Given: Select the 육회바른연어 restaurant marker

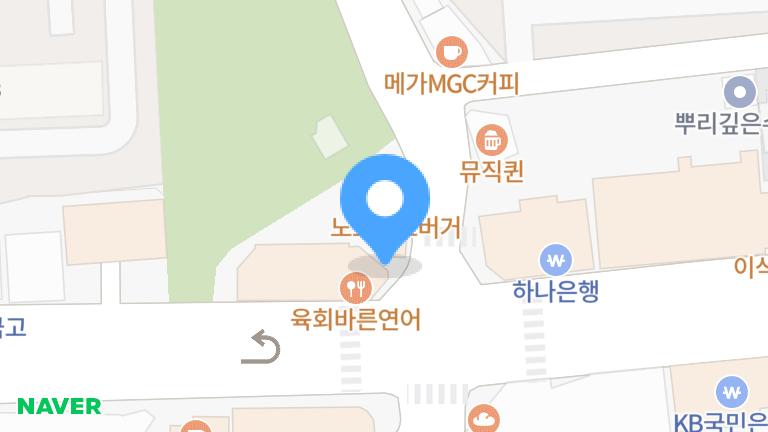Looking at the screenshot, I should tap(357, 289).
